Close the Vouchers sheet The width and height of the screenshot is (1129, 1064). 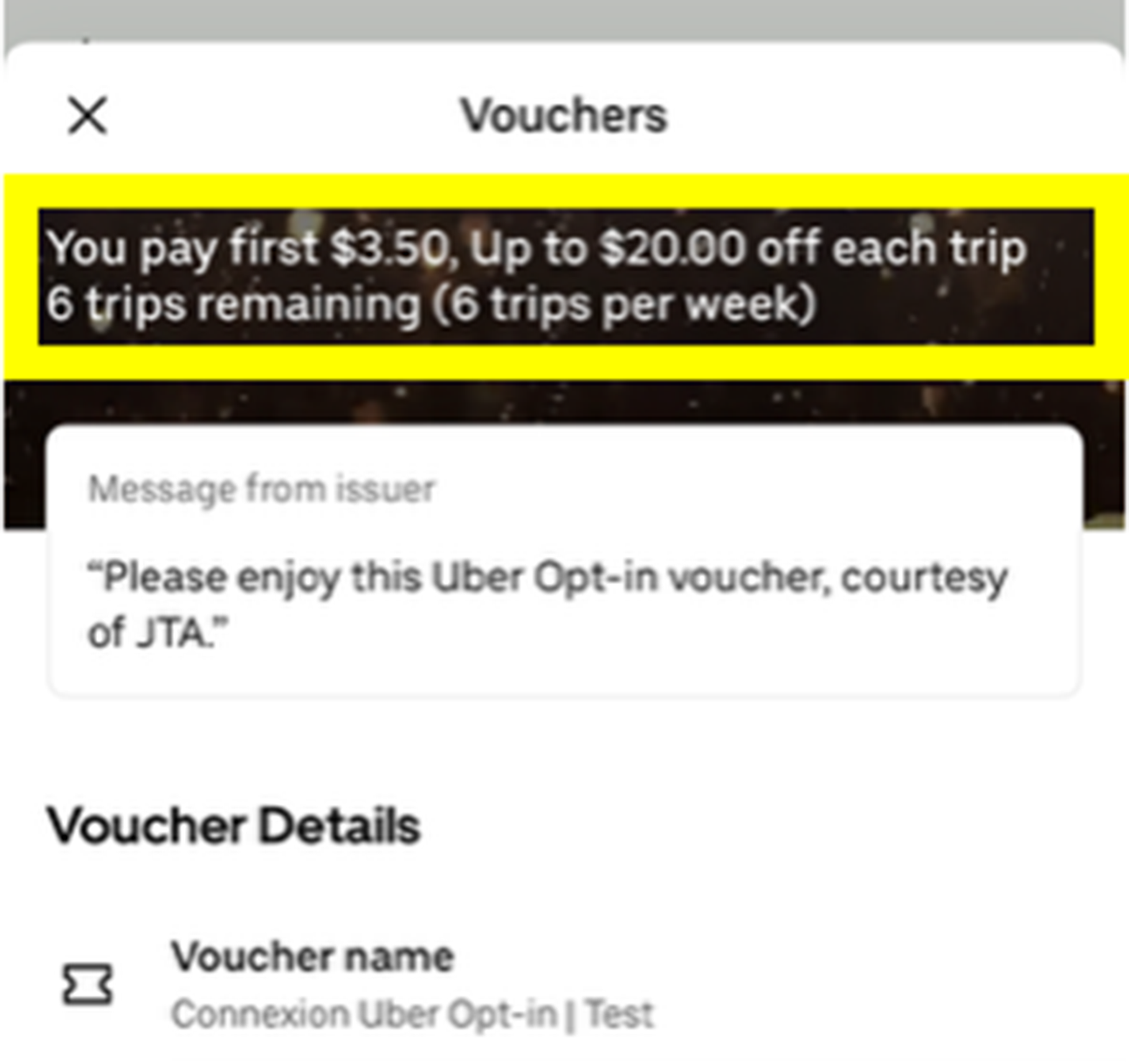click(87, 115)
